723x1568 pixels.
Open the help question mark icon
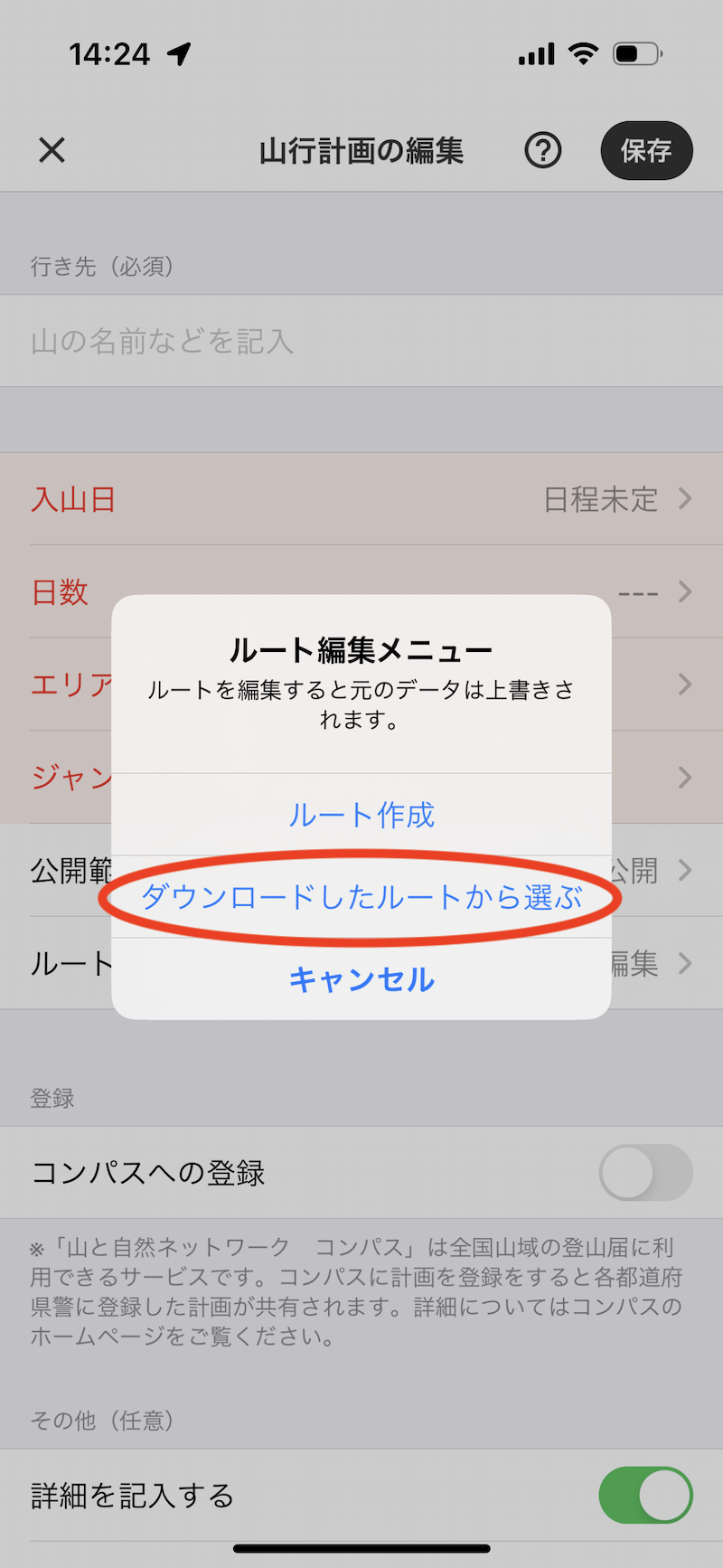click(543, 150)
